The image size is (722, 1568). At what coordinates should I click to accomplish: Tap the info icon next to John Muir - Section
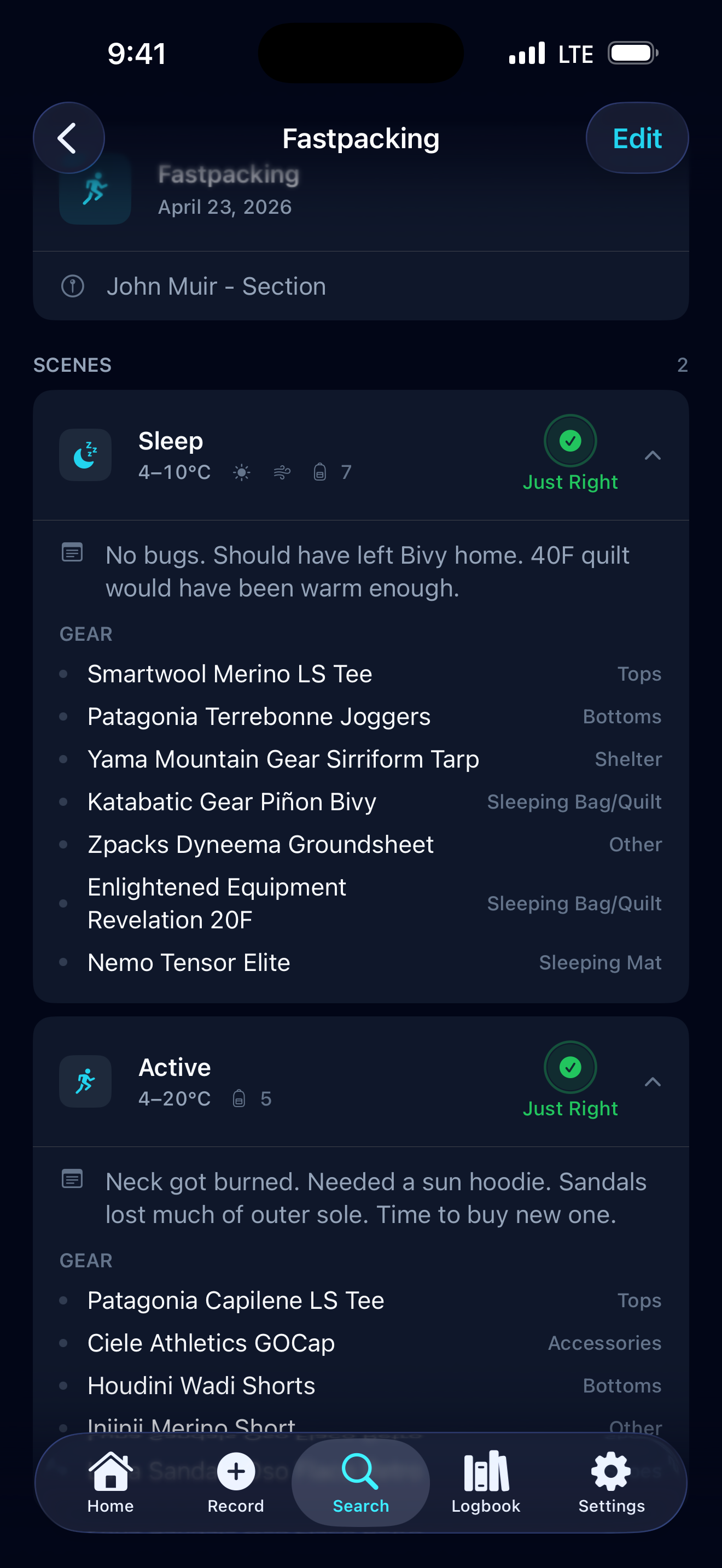[x=71, y=285]
